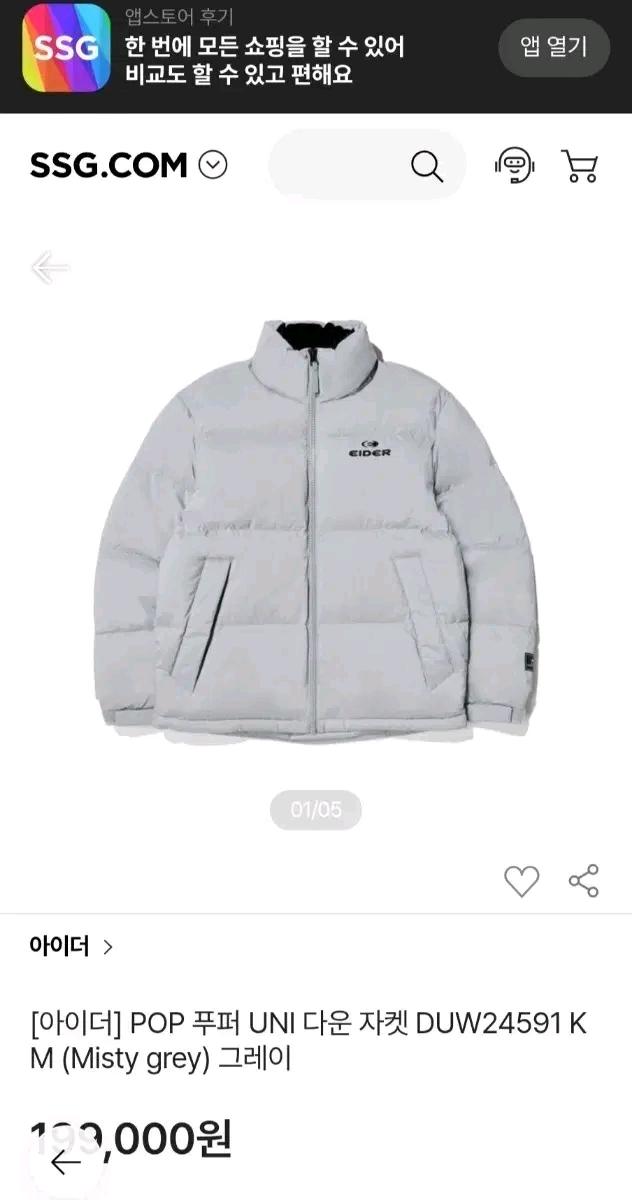
Task: Open the shopping cart
Action: click(579, 166)
